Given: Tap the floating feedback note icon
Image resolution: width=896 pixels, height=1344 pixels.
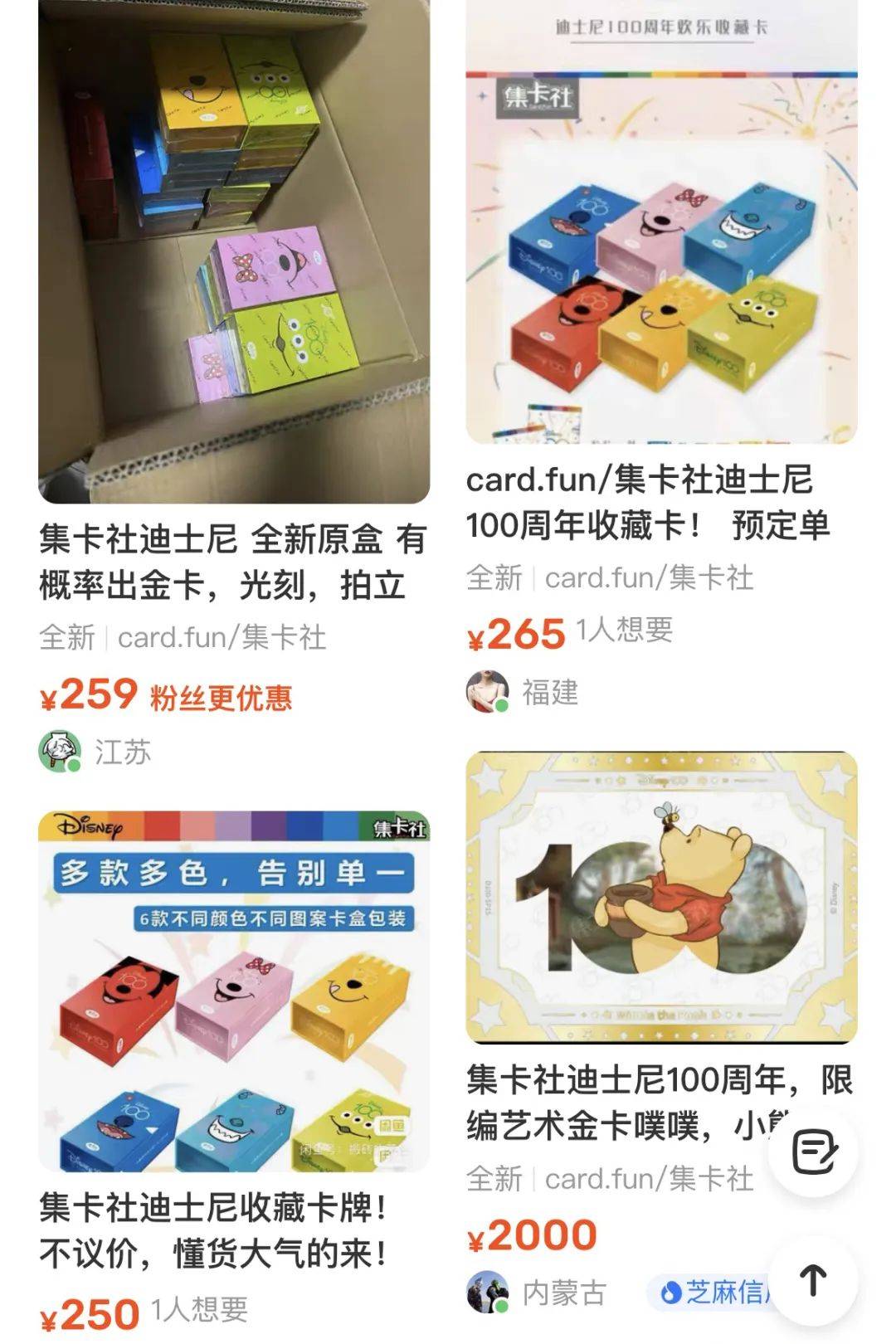Looking at the screenshot, I should point(813,1152).
